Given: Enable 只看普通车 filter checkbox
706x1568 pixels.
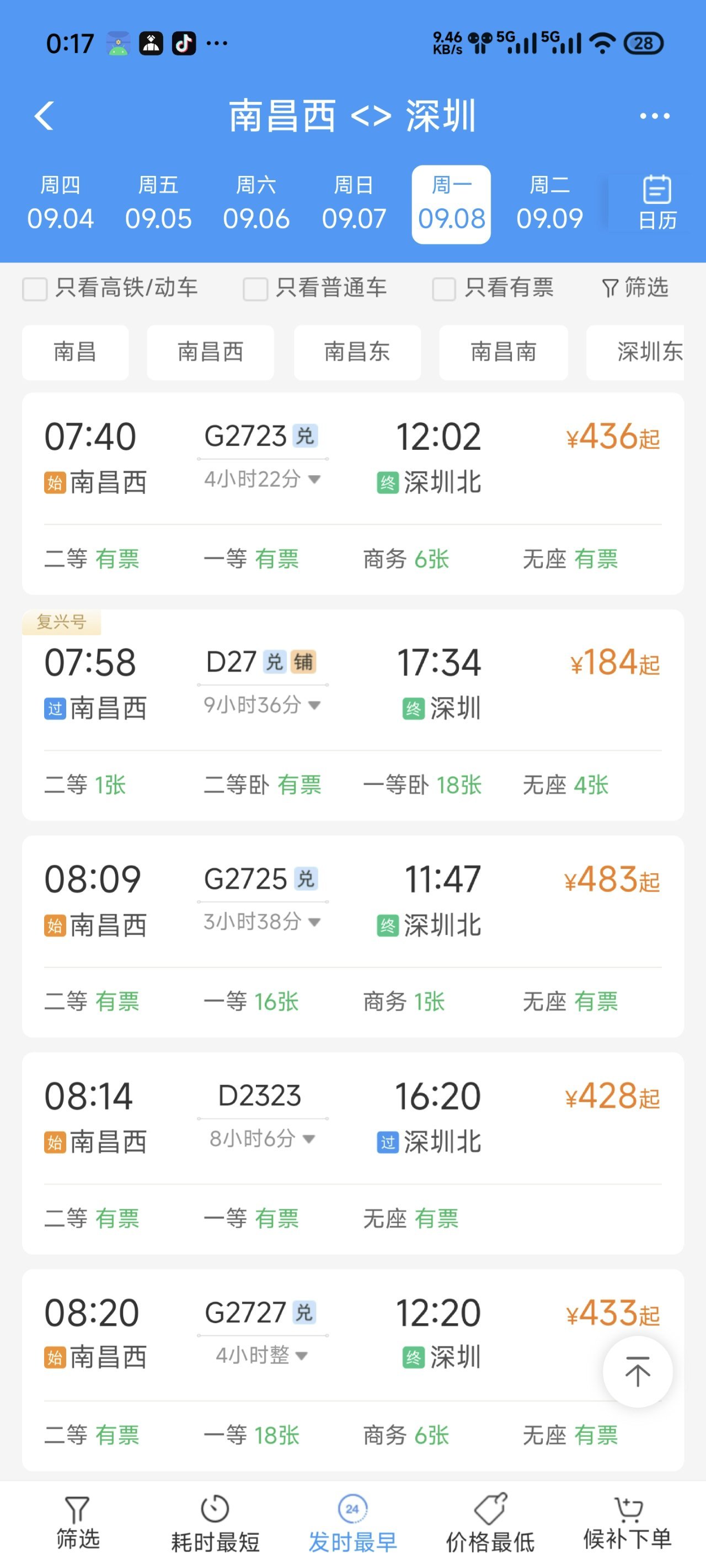Looking at the screenshot, I should pos(255,288).
